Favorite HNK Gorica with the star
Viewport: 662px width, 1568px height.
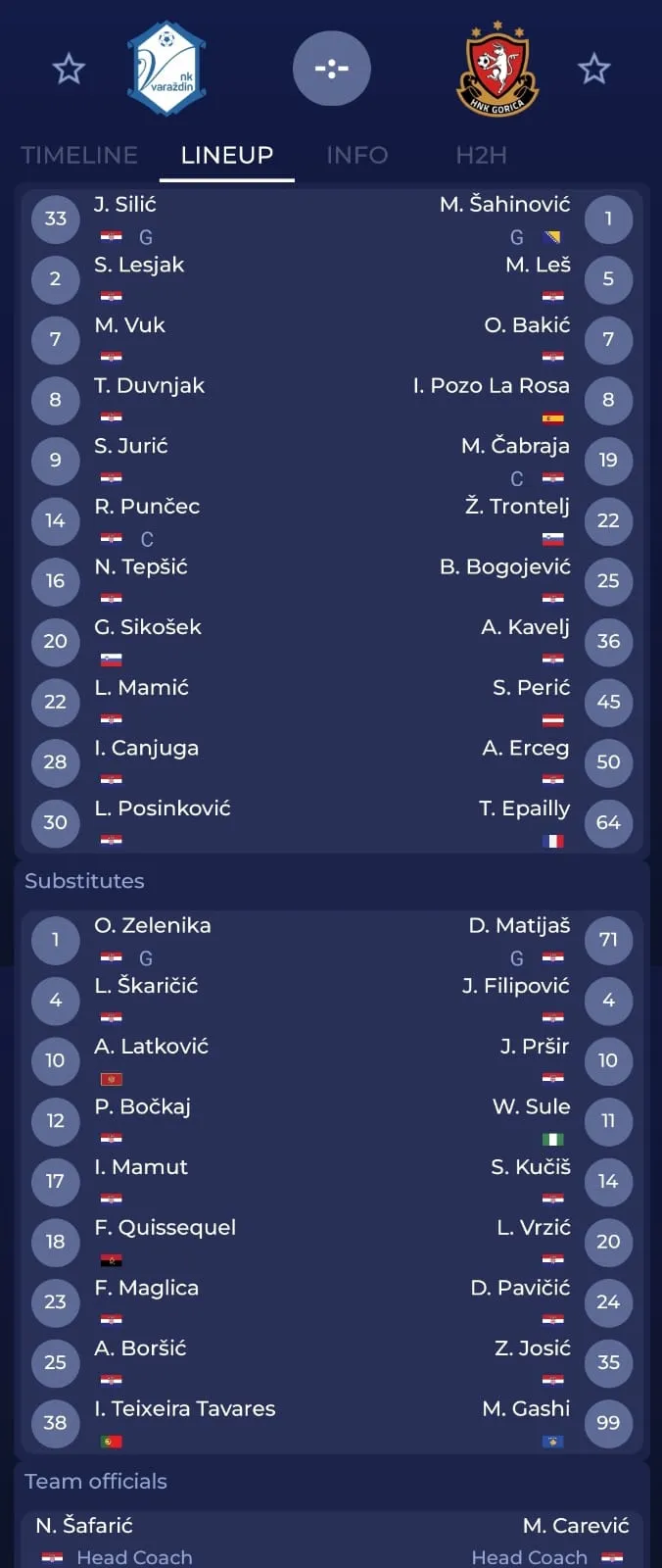(x=593, y=69)
